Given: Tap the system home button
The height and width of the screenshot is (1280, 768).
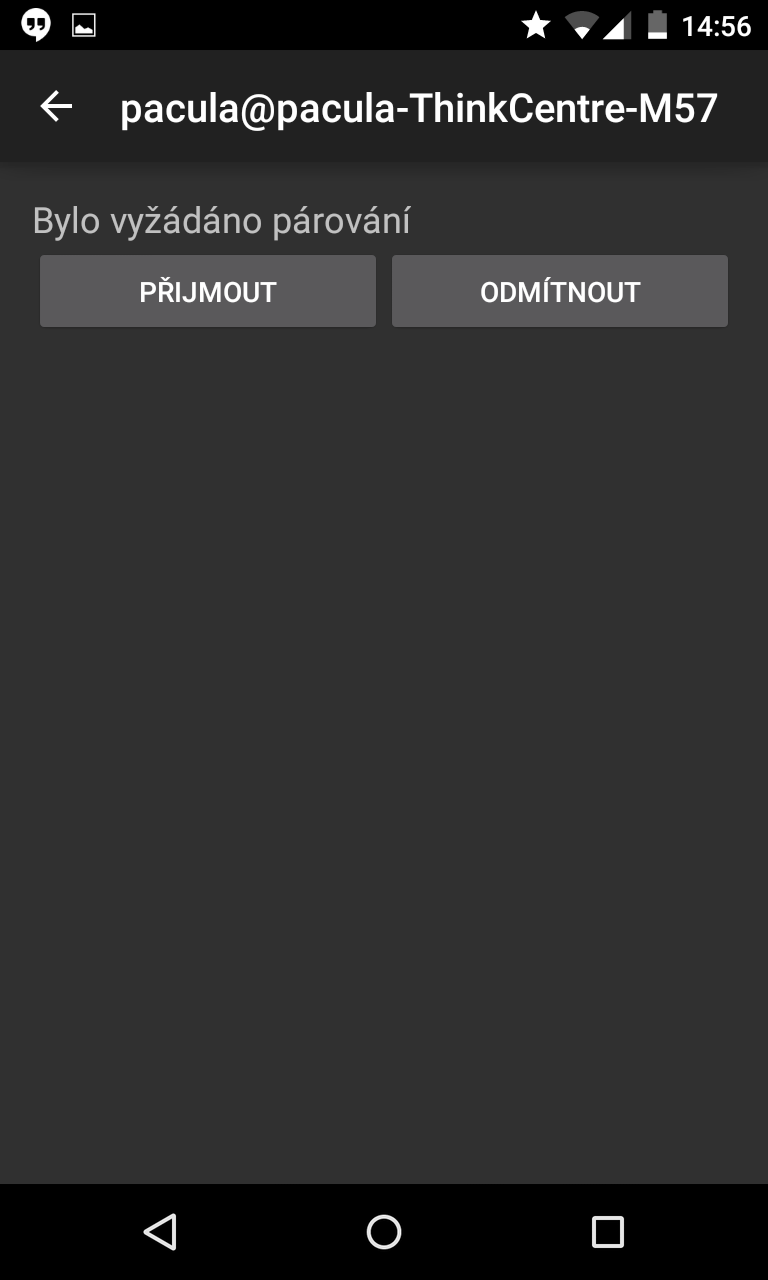Looking at the screenshot, I should point(384,1232).
